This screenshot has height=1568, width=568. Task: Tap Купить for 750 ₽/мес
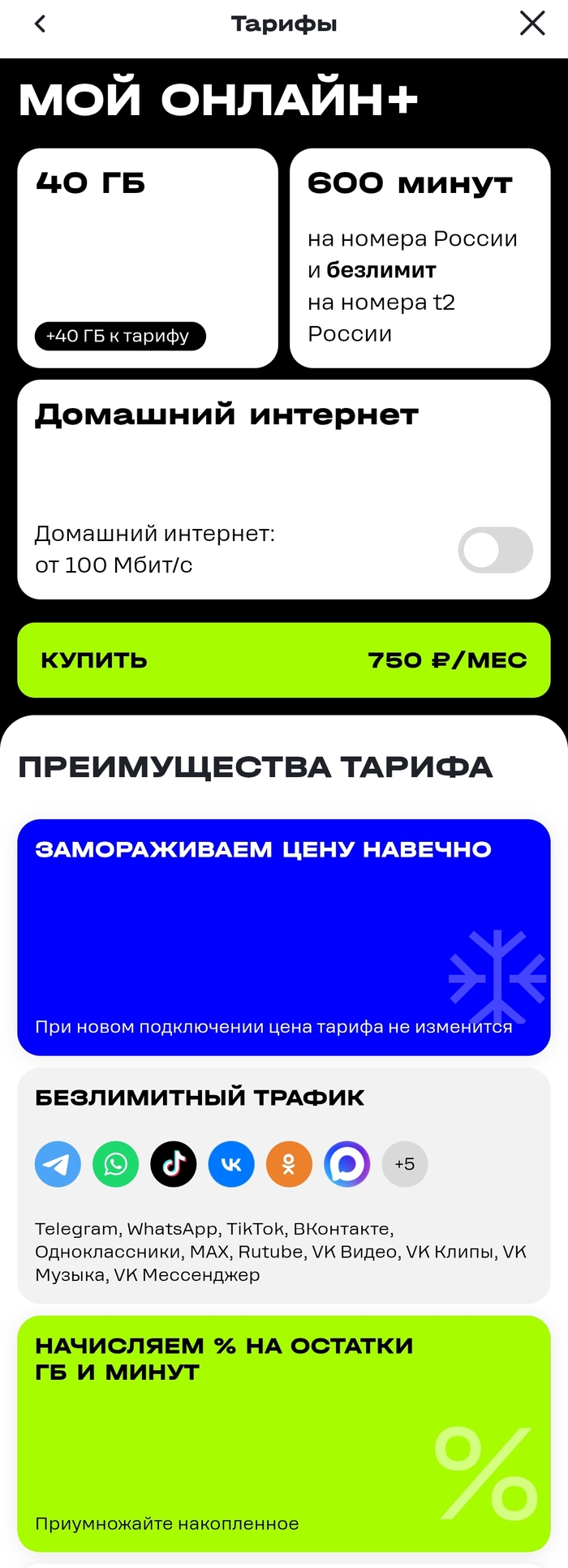284,660
